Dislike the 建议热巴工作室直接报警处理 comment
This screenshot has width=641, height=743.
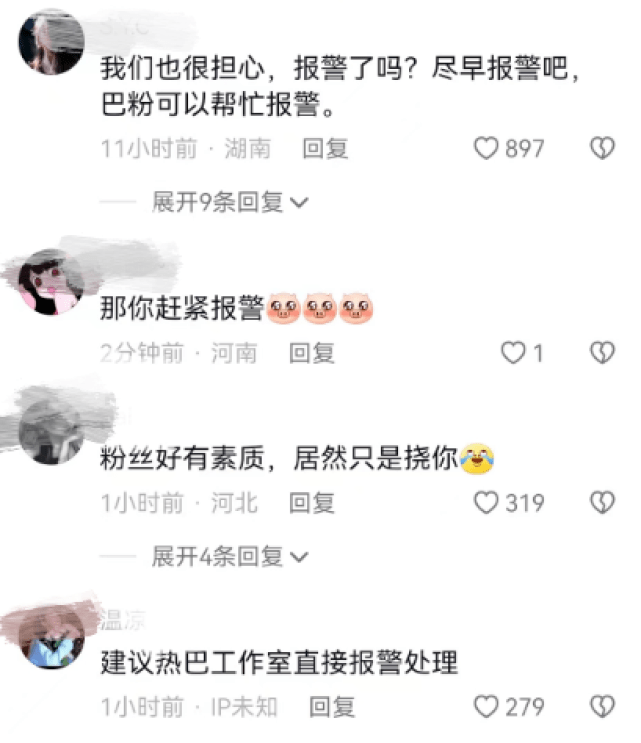600,707
